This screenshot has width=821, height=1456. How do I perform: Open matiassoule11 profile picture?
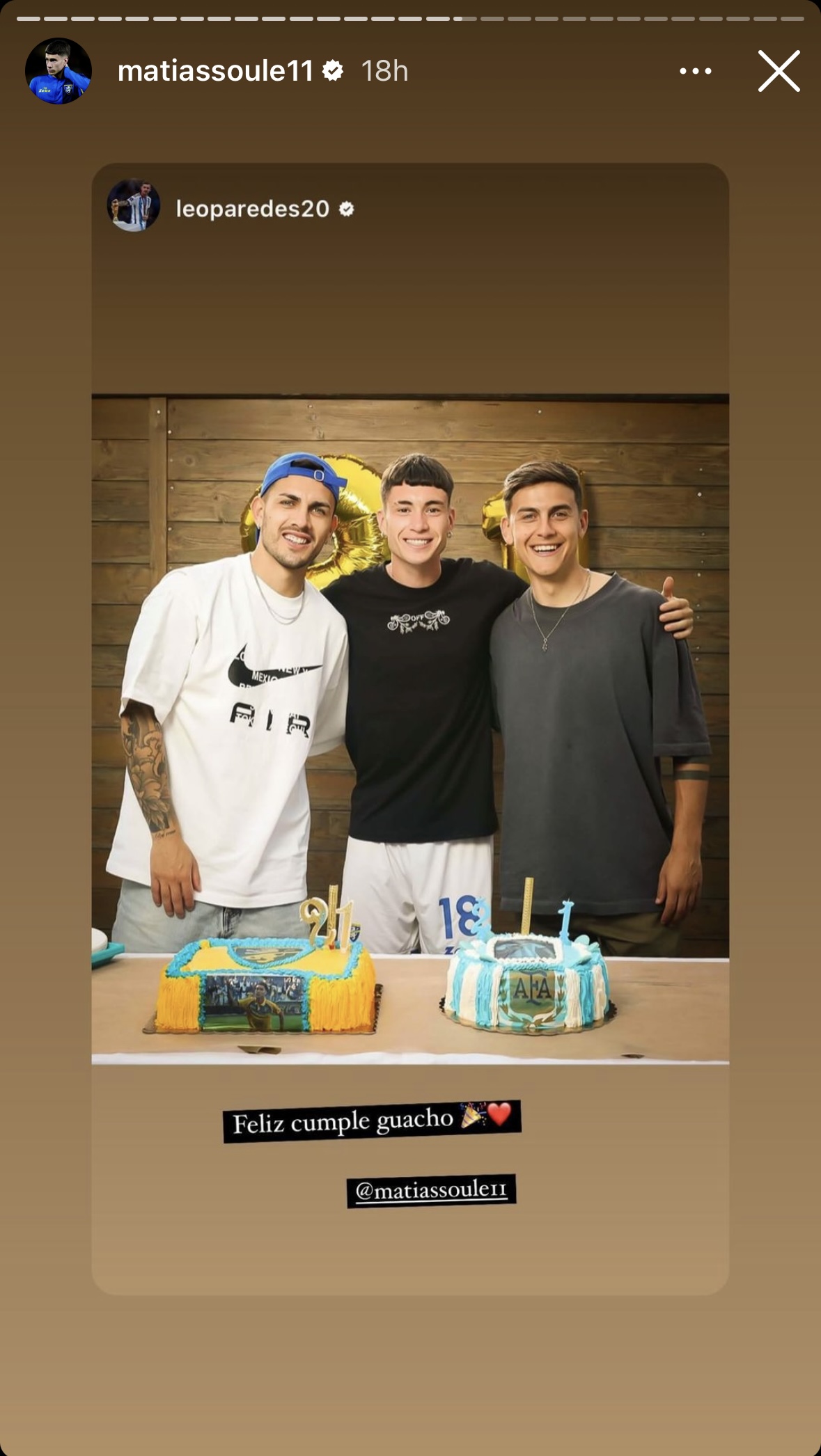pos(58,71)
